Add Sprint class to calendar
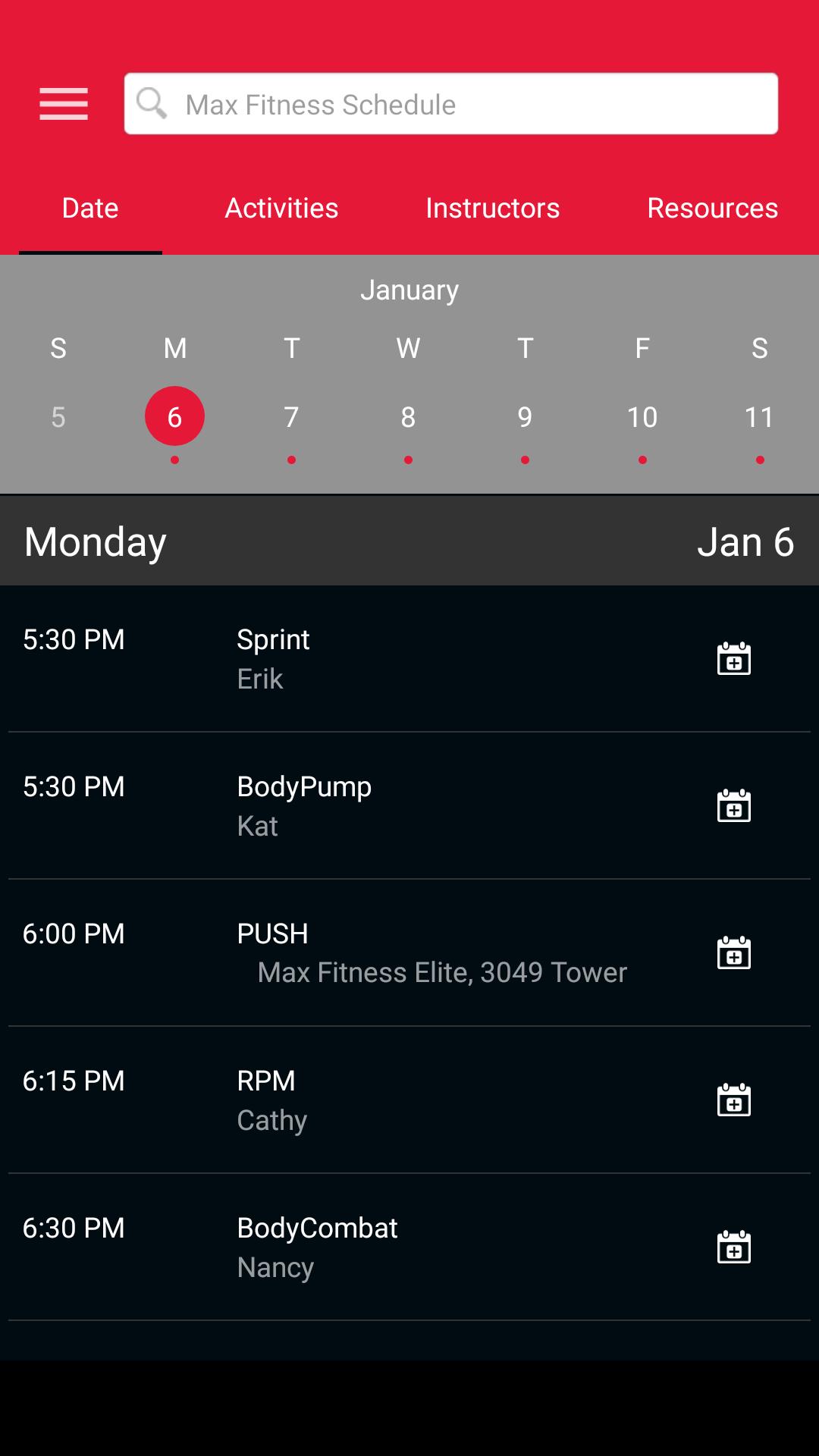Screen dimensions: 819x1456 pyautogui.click(x=734, y=658)
